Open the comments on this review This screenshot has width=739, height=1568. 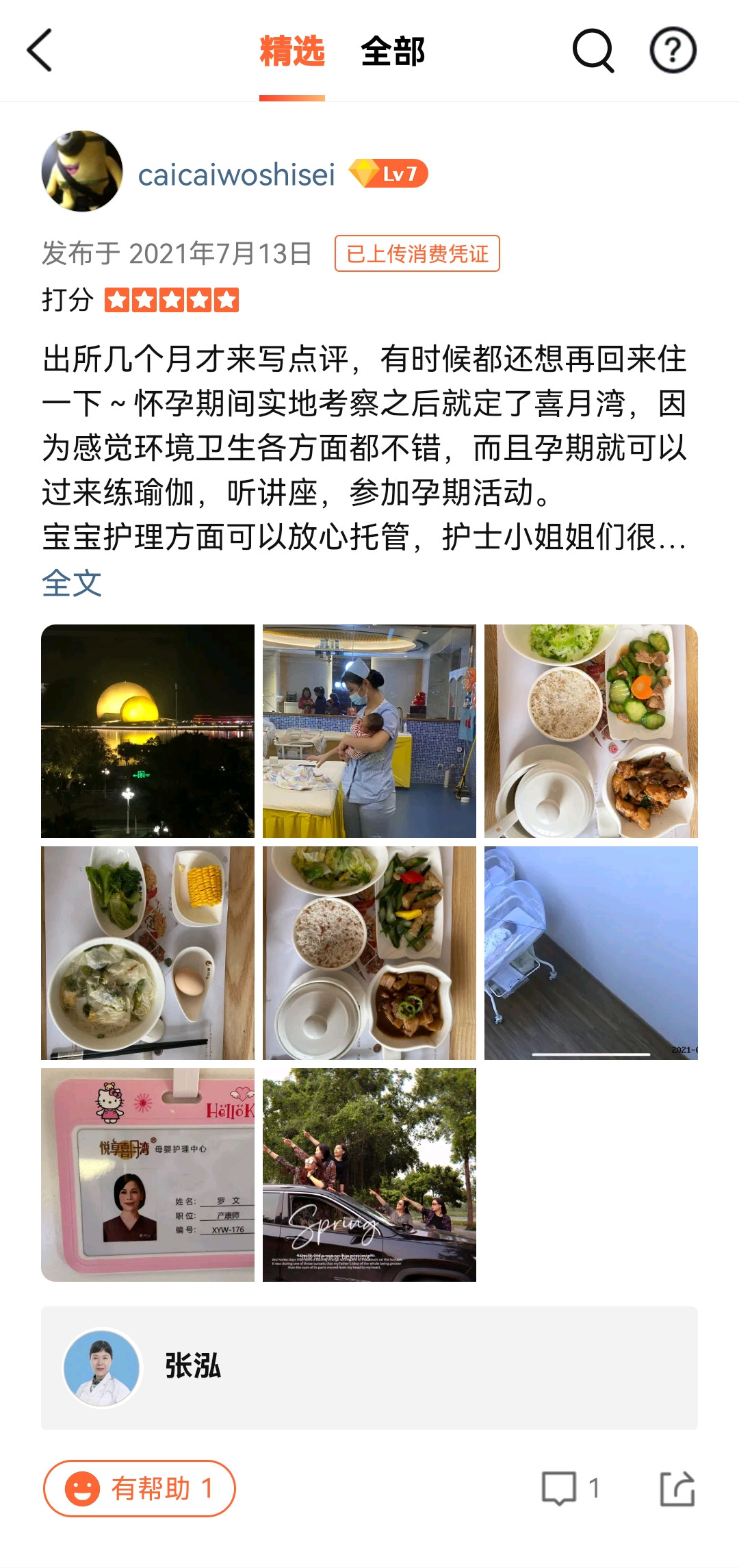[569, 1488]
